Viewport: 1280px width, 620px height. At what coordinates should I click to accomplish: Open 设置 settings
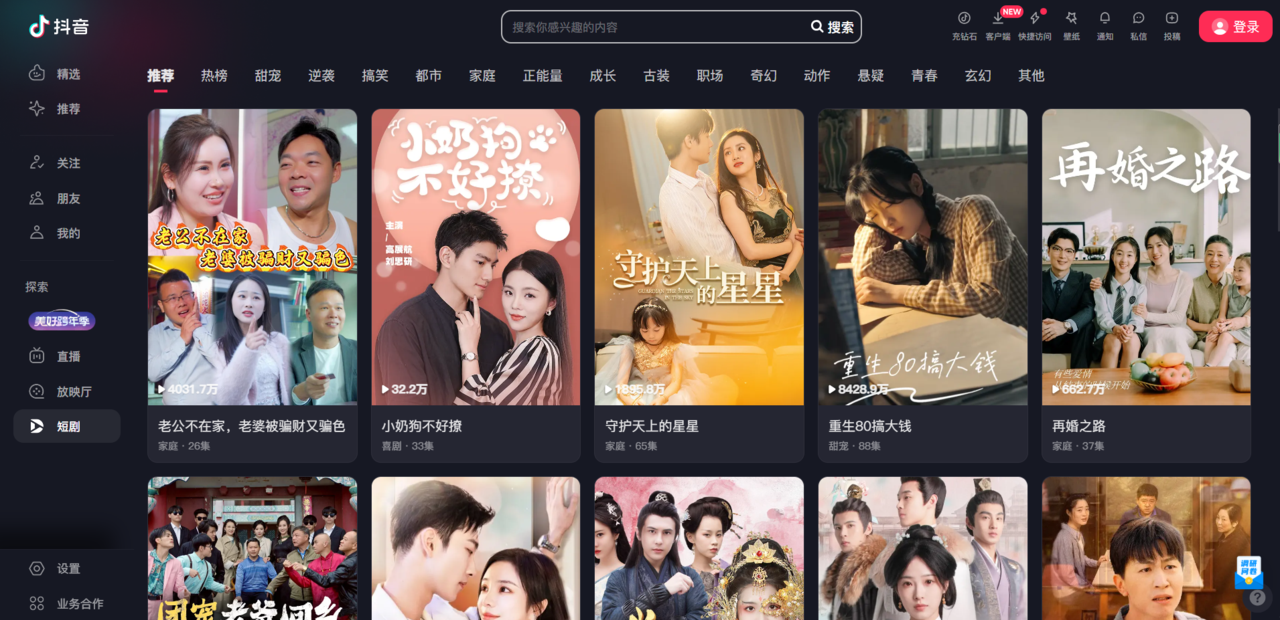67,568
